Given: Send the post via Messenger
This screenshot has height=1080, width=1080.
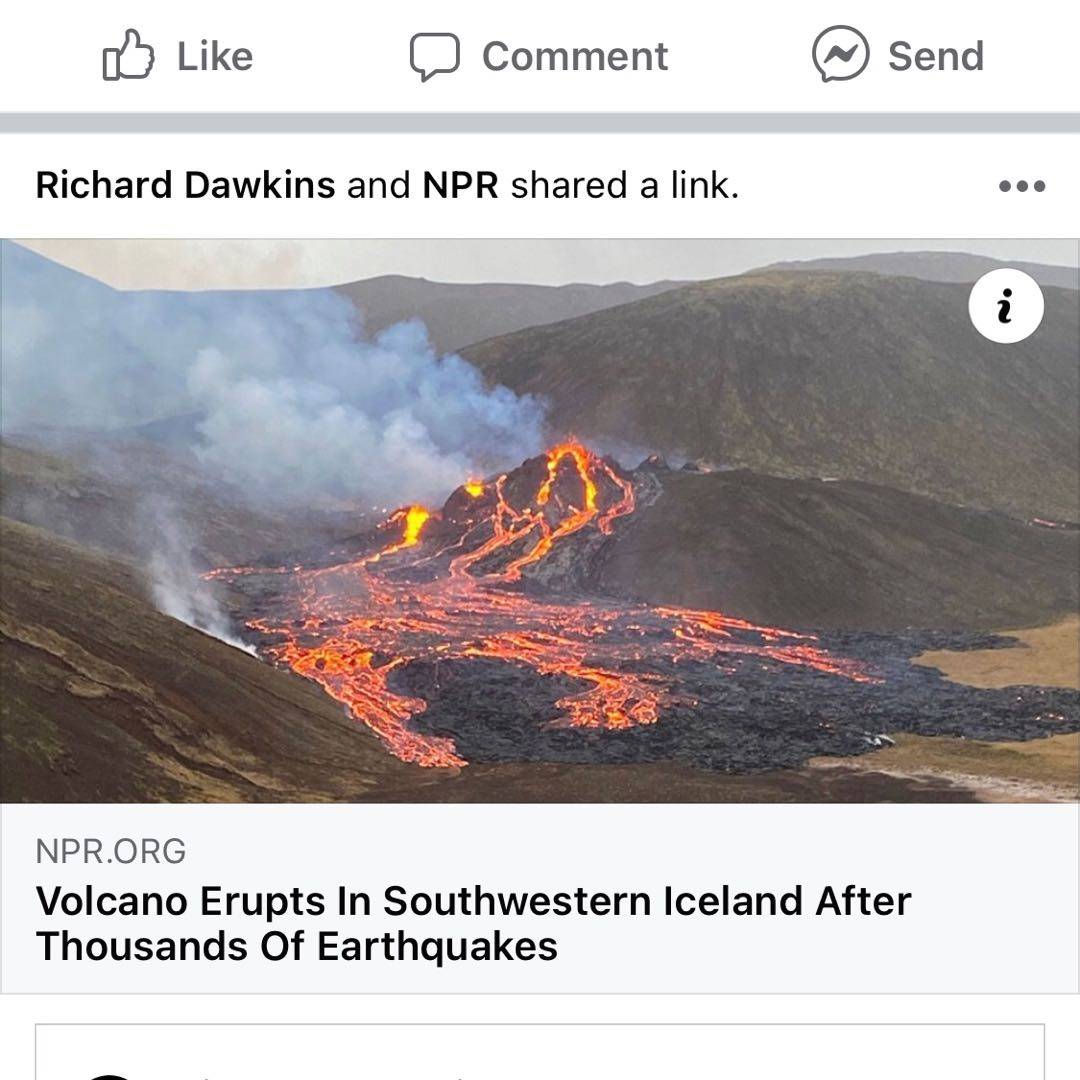Looking at the screenshot, I should coord(897,56).
